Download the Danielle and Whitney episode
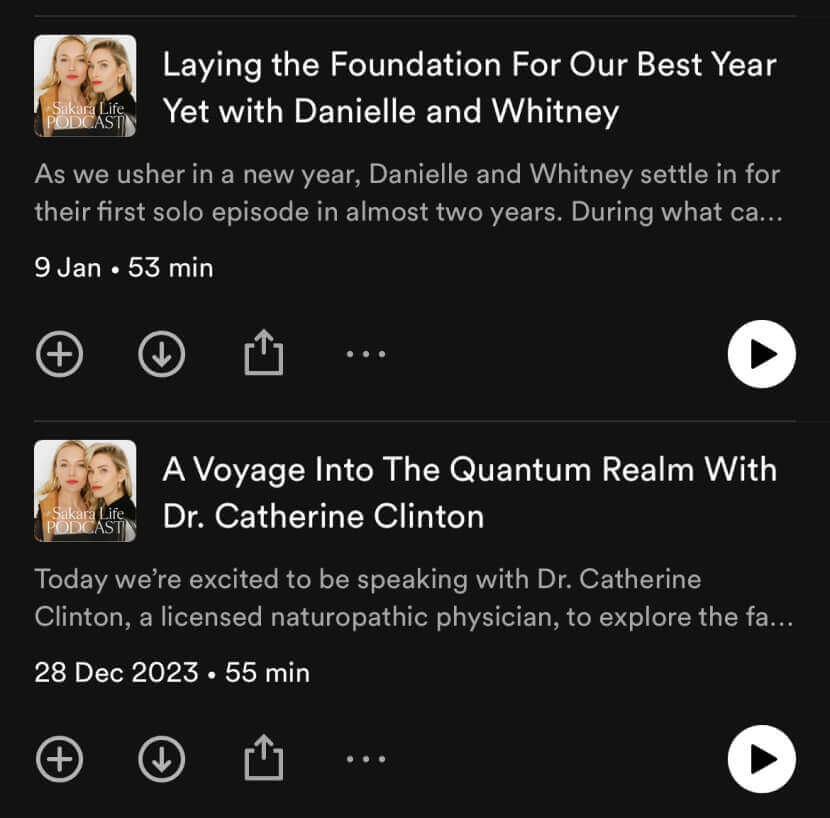 click(x=162, y=355)
